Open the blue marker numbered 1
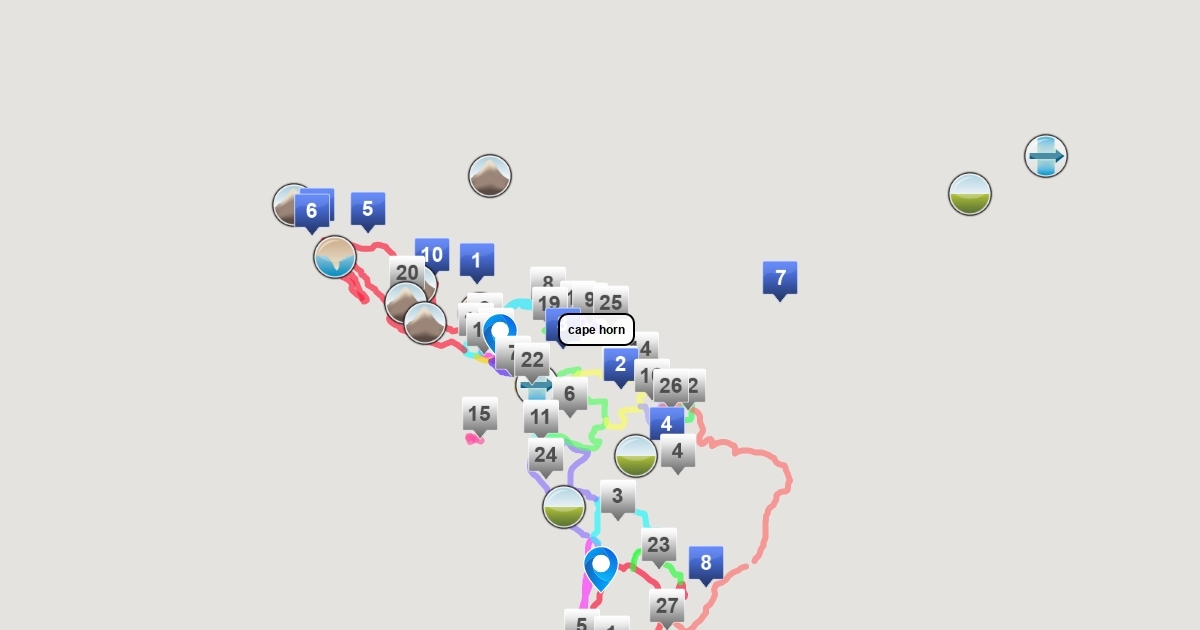 tap(477, 261)
